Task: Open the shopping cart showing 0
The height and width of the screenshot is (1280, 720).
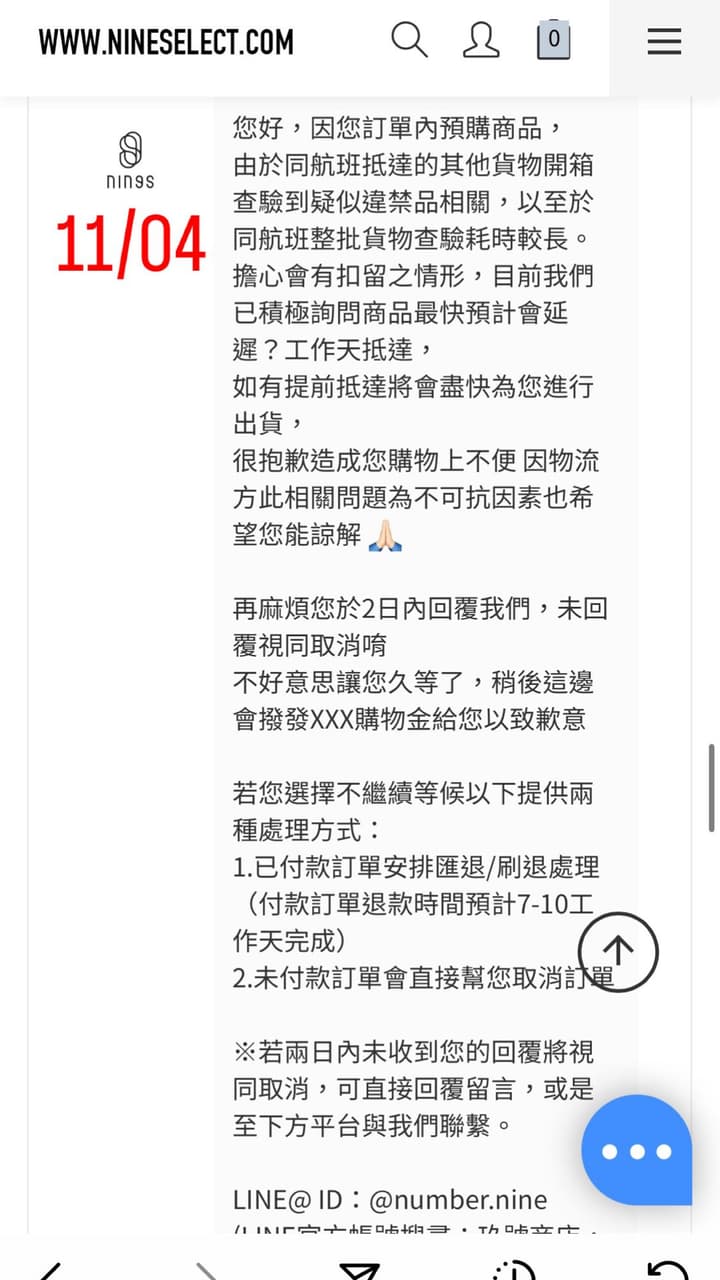Action: coord(554,41)
